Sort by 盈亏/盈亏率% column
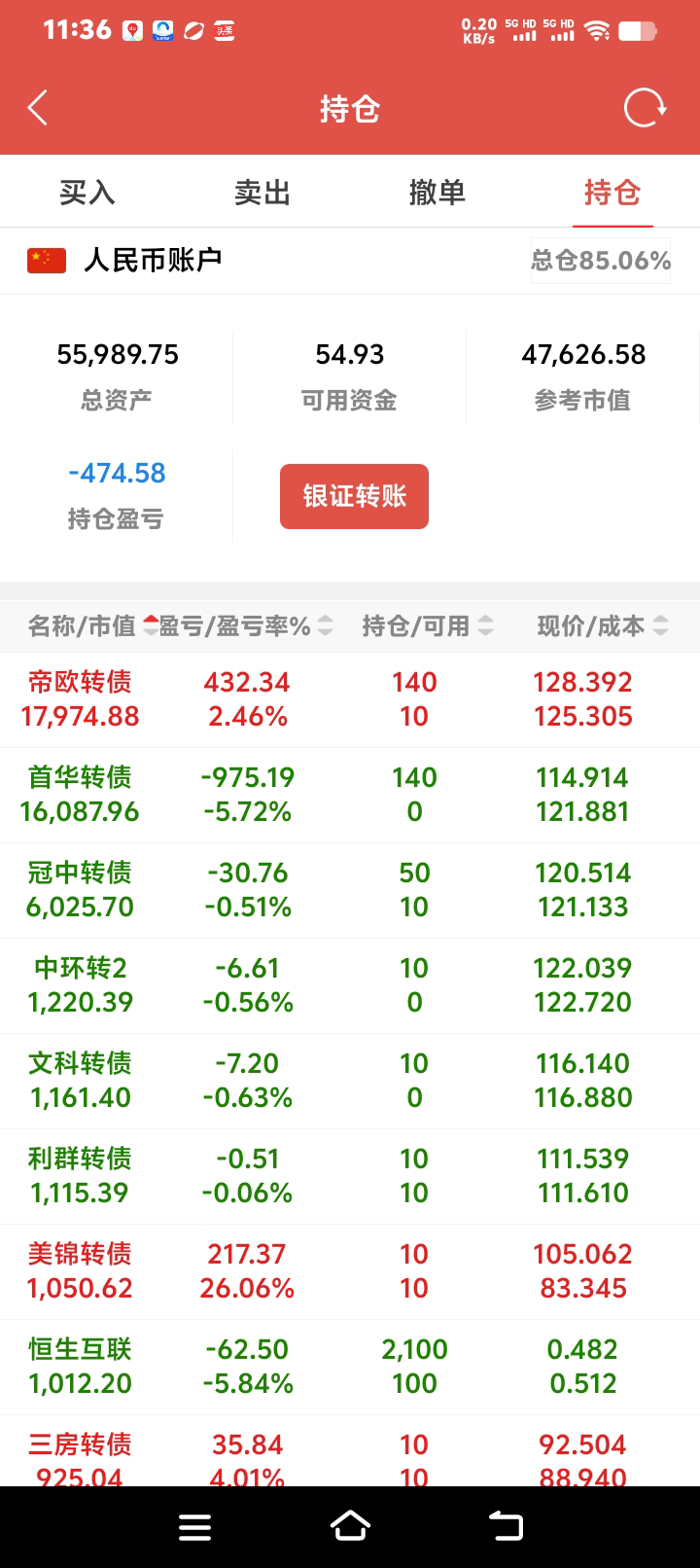Screen dimensions: 700x1568 click(245, 626)
